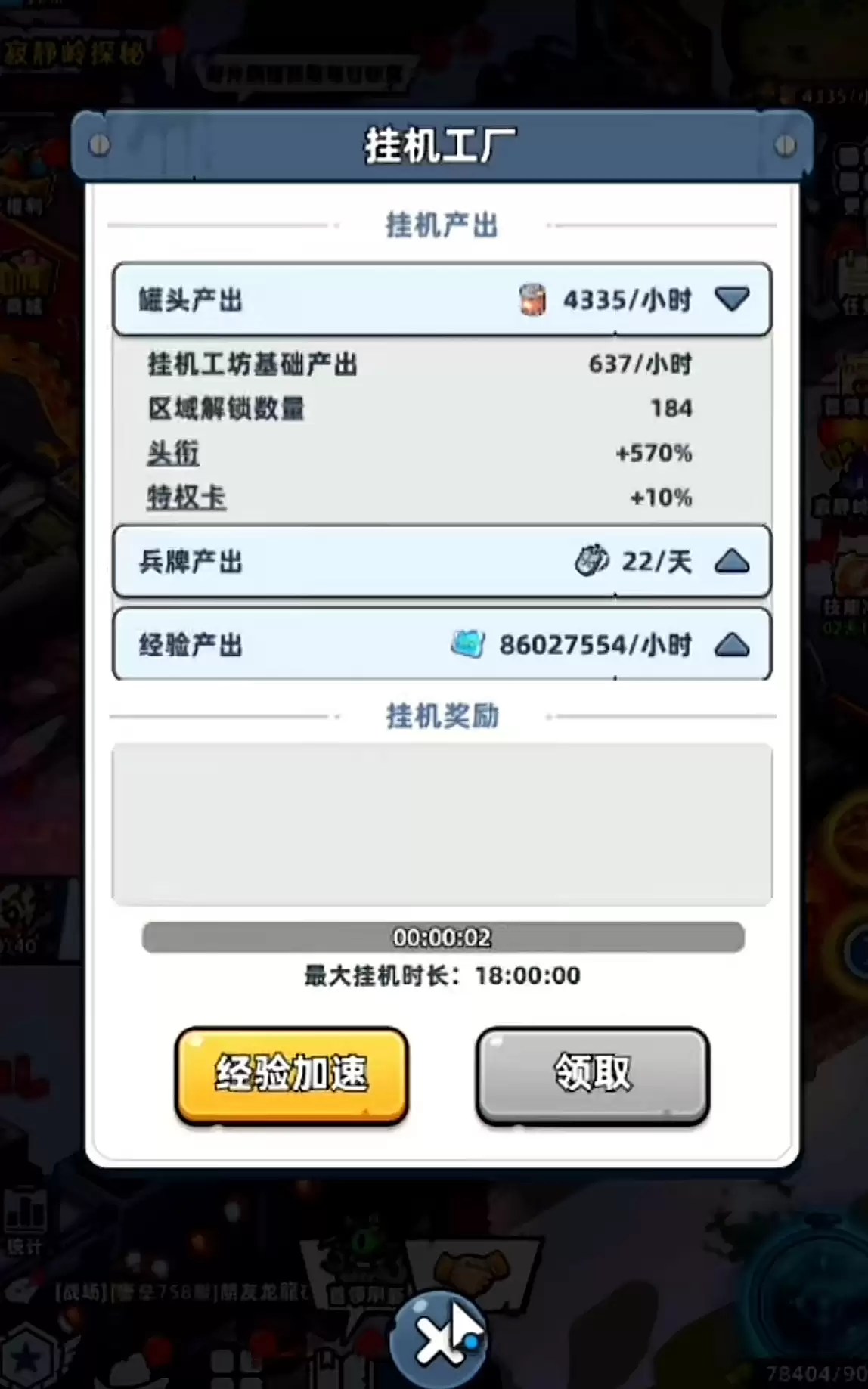The height and width of the screenshot is (1389, 868).
Task: Open the 统计 statistics panel at bottom left
Action: coord(25,1216)
